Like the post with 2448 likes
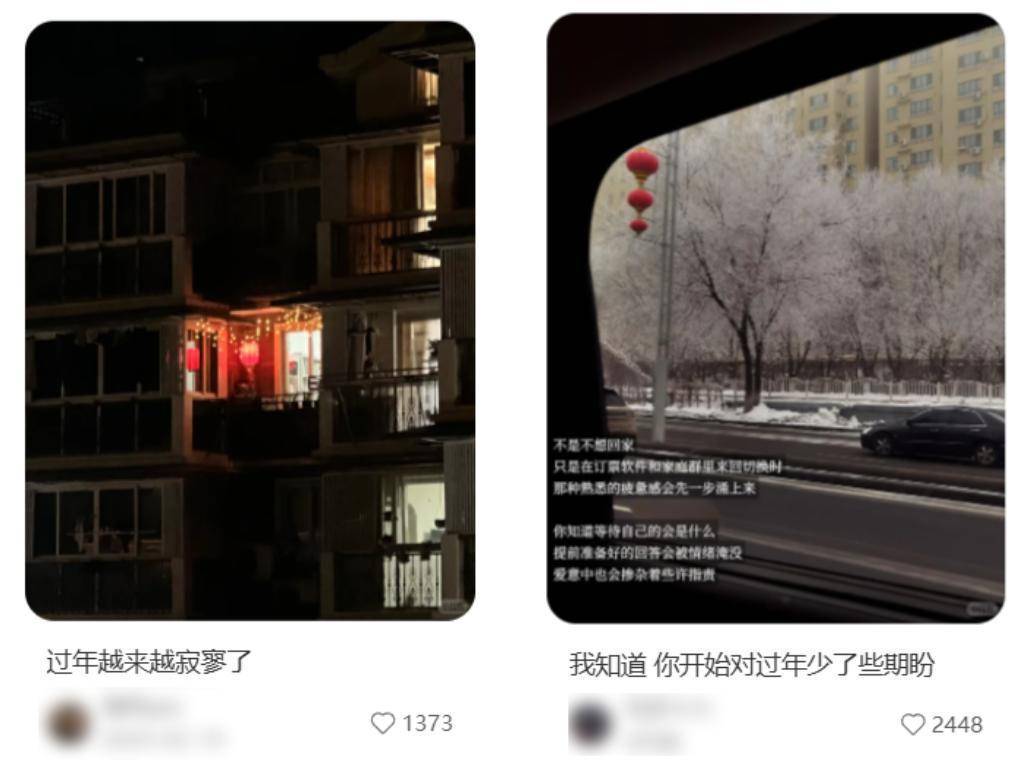1024x760 pixels. [912, 725]
